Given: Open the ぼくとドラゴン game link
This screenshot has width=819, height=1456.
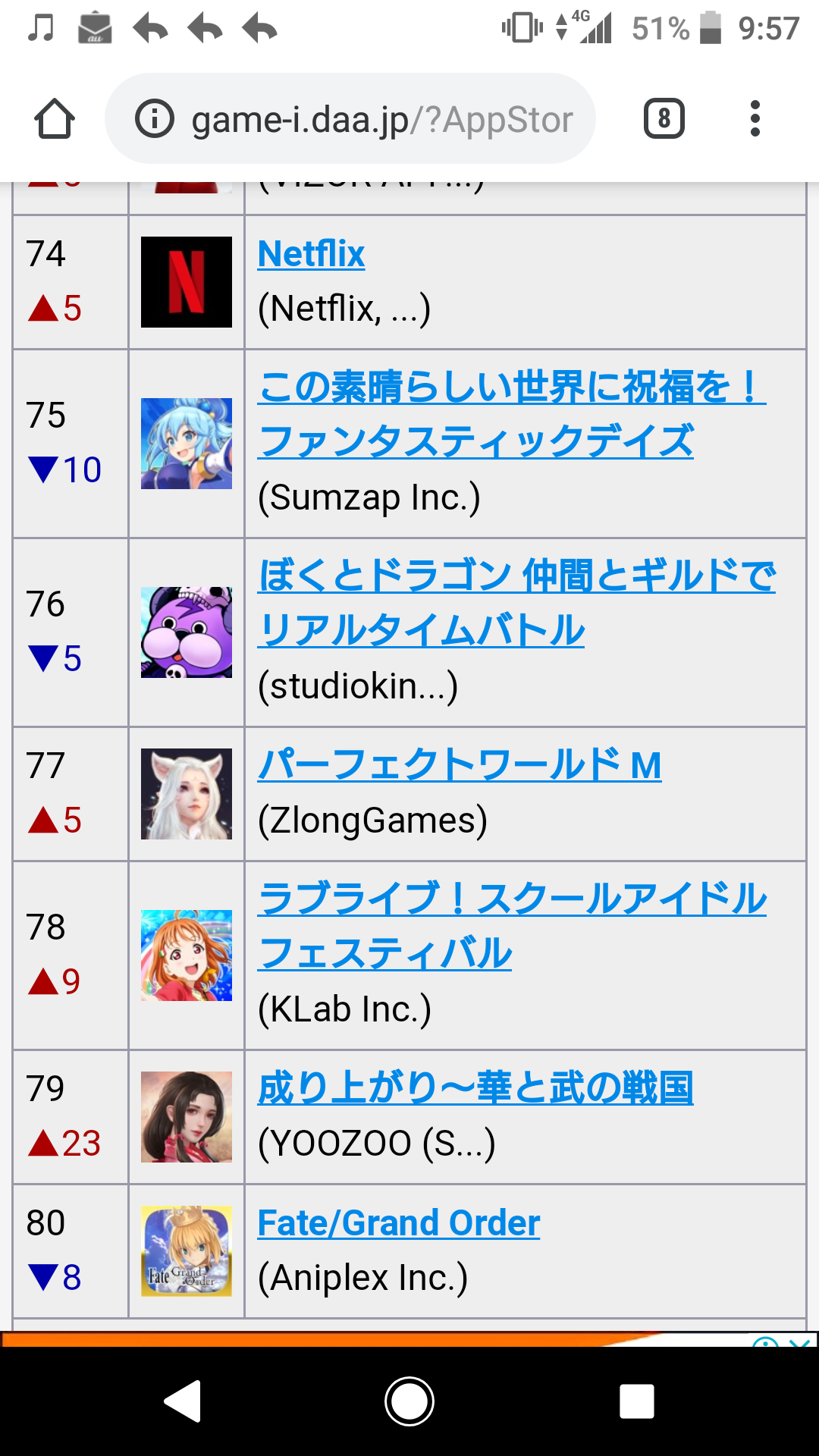Looking at the screenshot, I should pos(516,603).
